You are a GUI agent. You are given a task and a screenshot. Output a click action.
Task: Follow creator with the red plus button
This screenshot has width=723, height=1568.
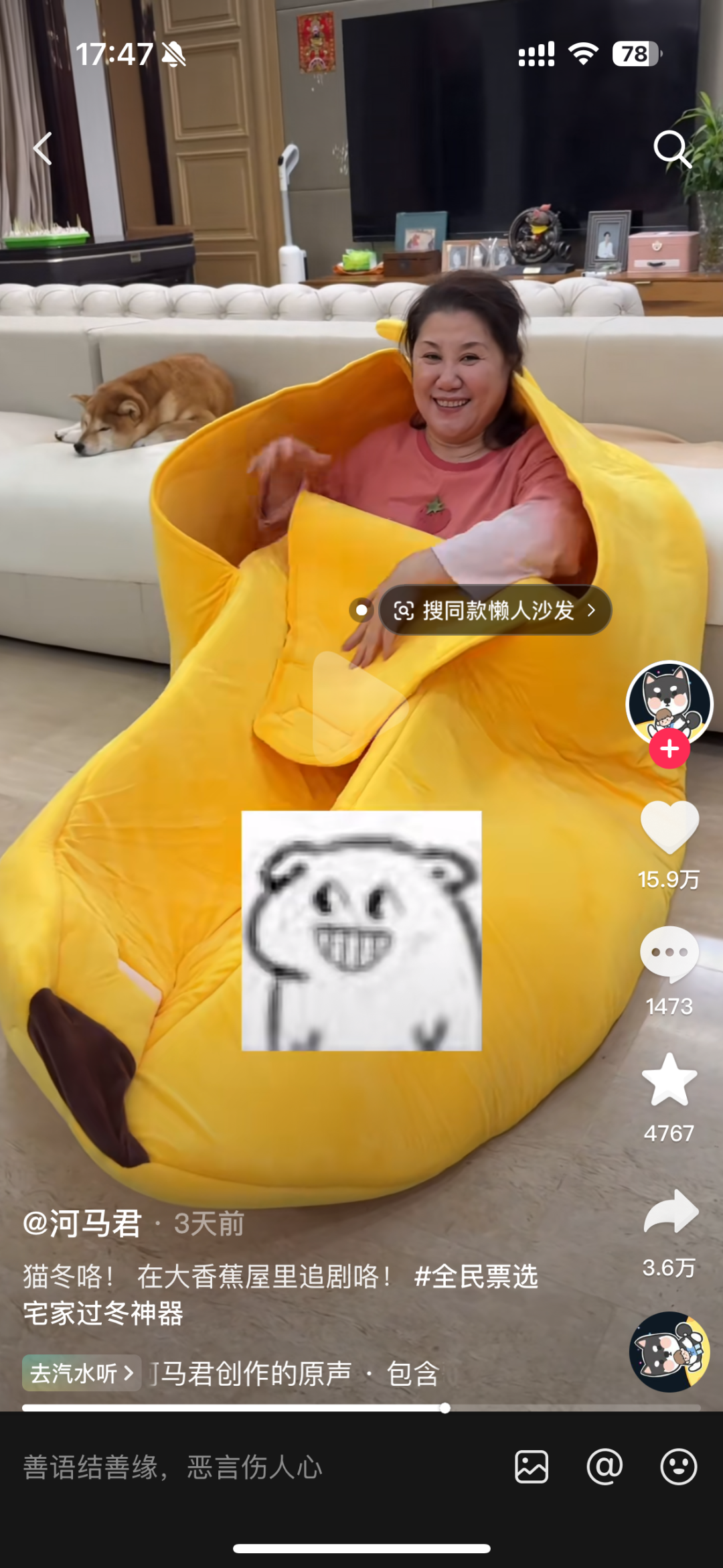669,749
